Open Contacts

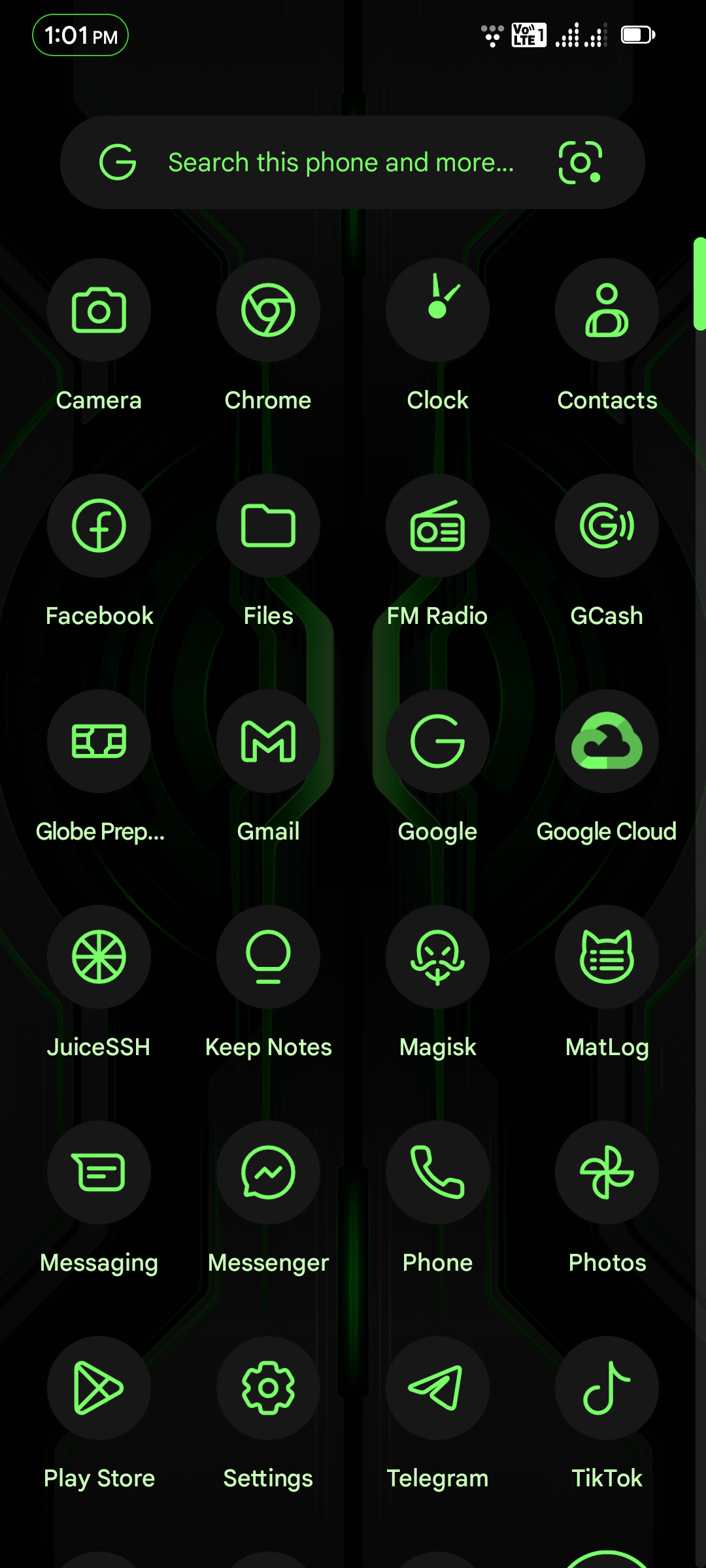click(x=607, y=310)
